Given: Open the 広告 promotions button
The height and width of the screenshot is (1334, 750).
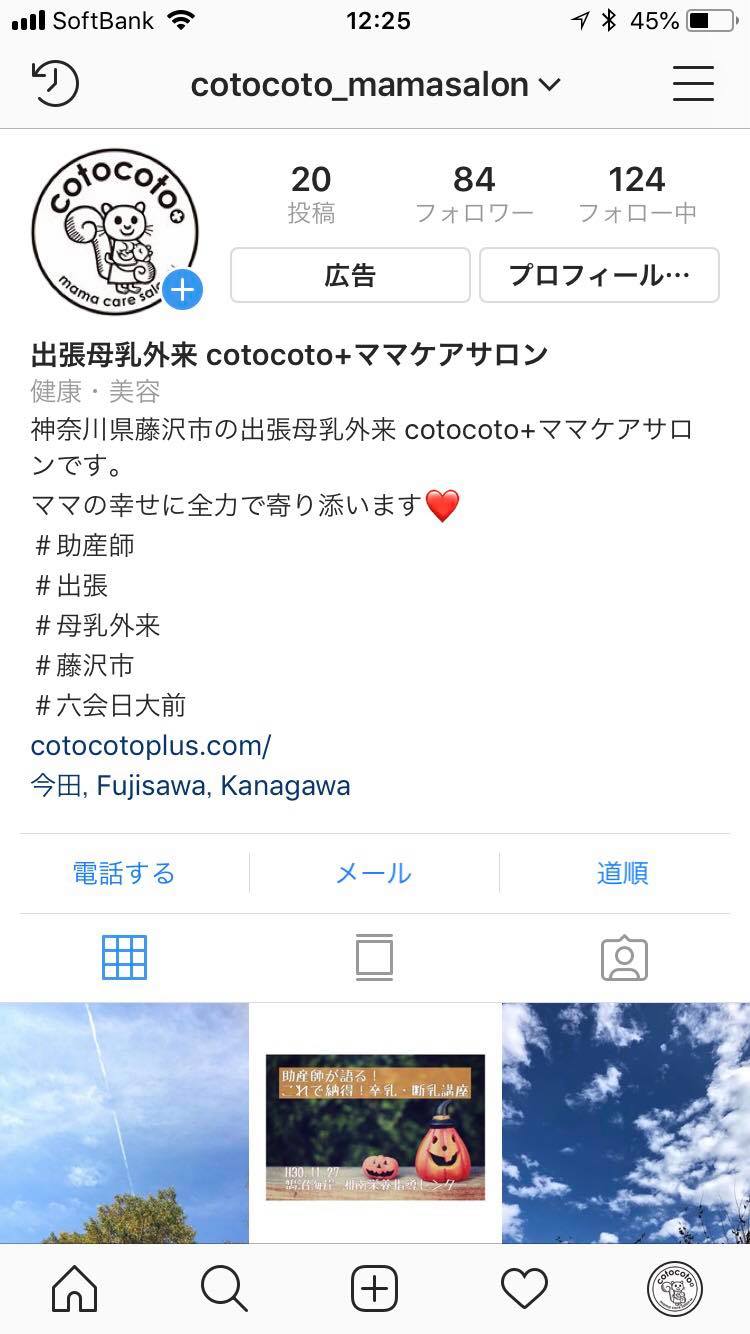Looking at the screenshot, I should [350, 275].
